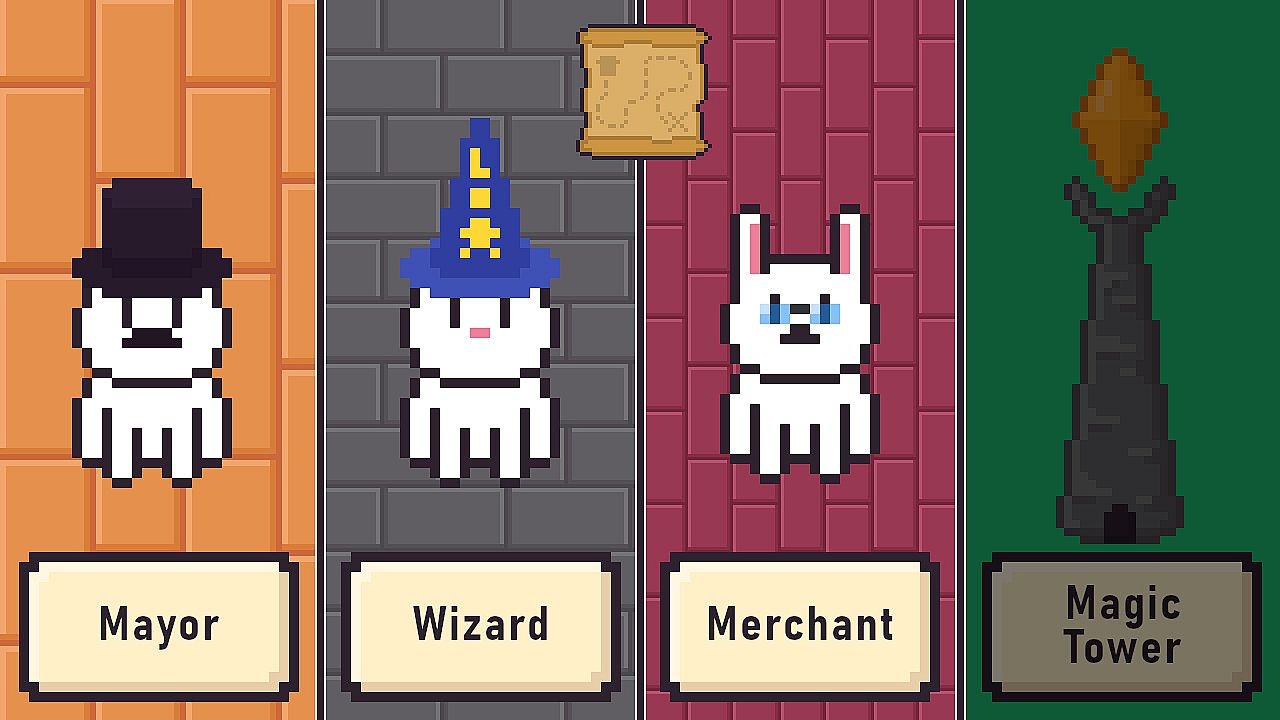
Task: Tap the greyed Magic Tower button
Action: pyautogui.click(x=1121, y=625)
